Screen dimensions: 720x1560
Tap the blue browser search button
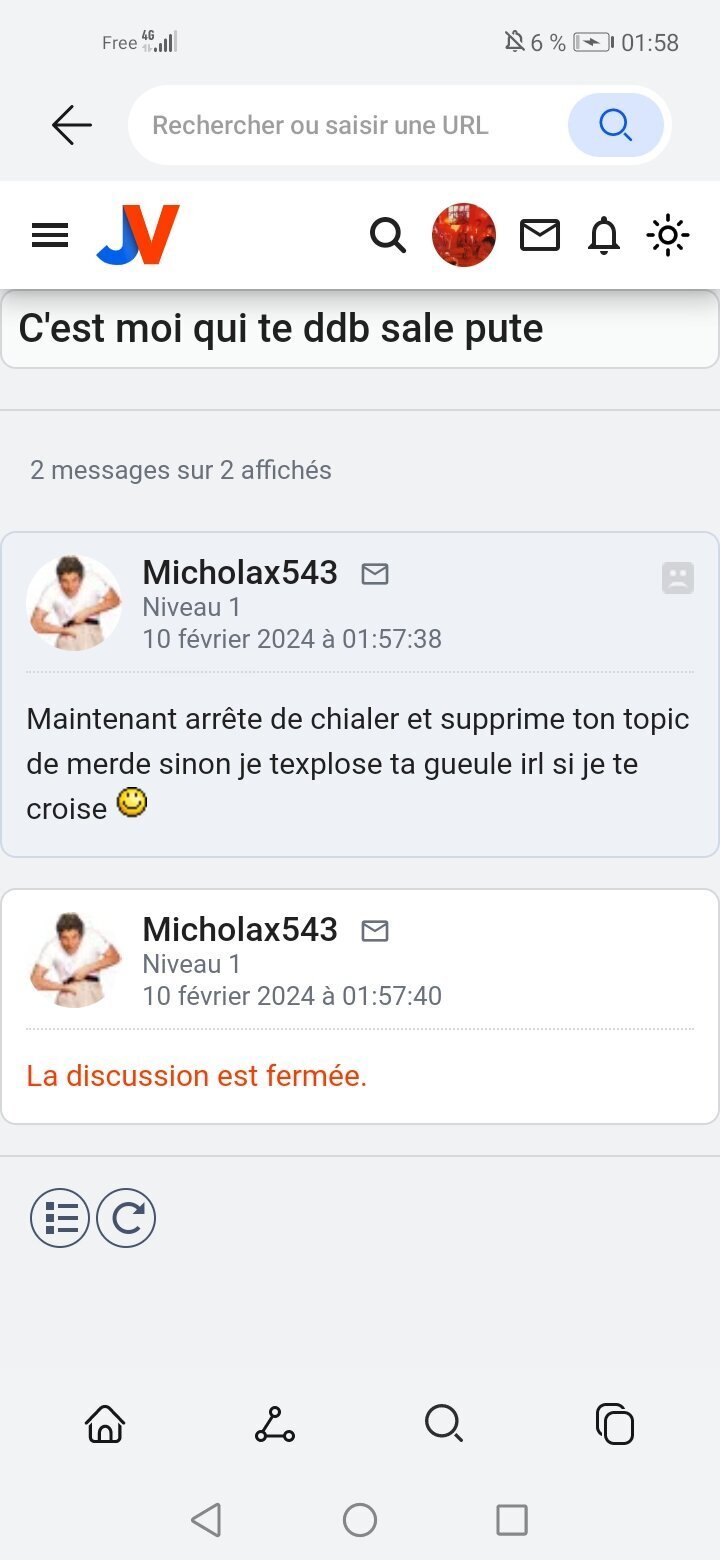(615, 126)
